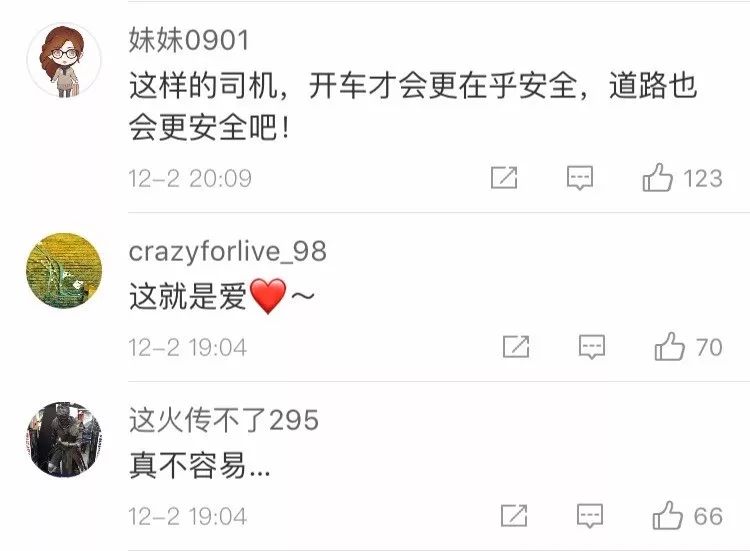Open username crazyforlive_98
Image resolution: width=750 pixels, height=551 pixels.
(227, 251)
